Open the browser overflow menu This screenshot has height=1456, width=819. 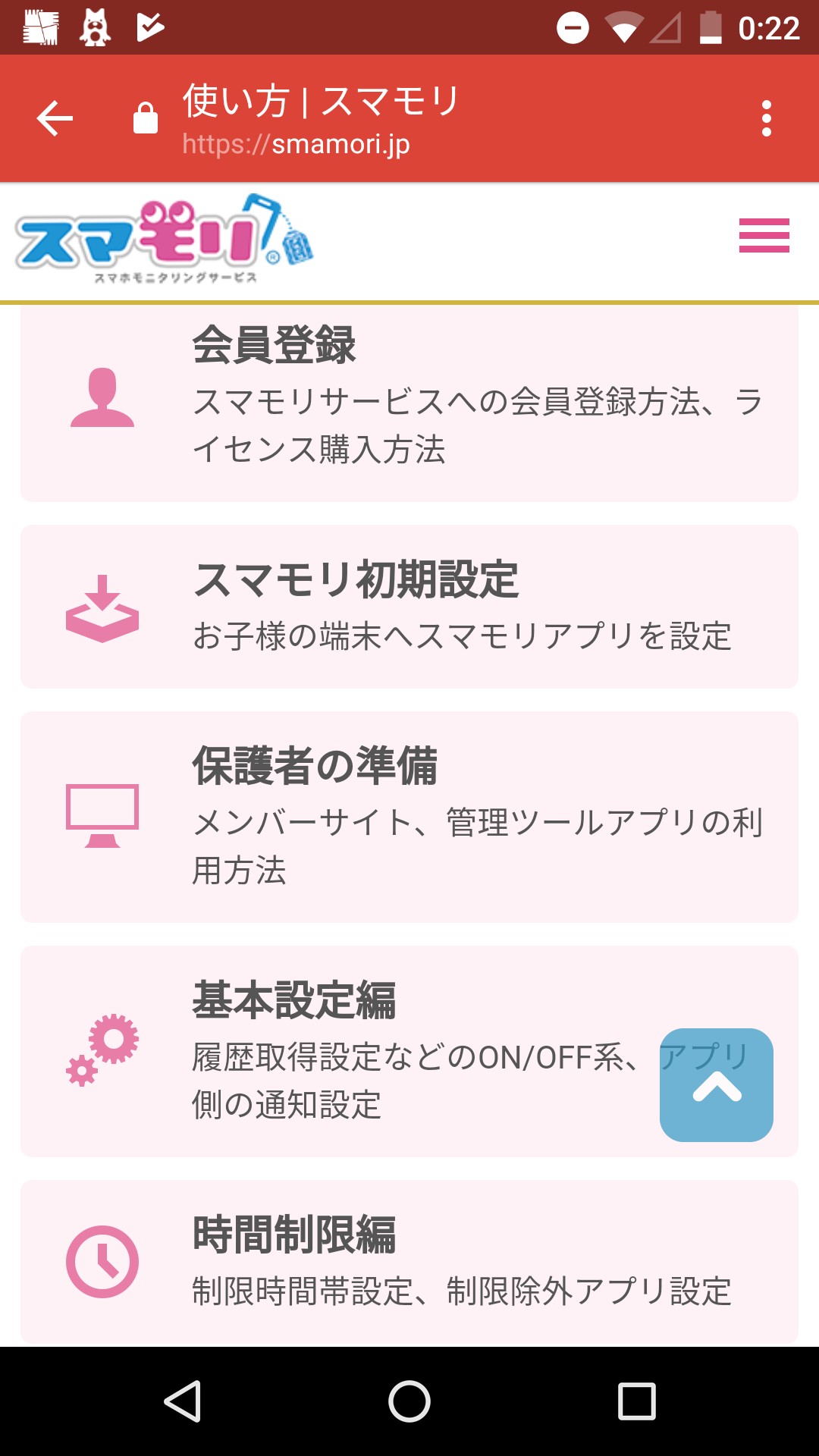(766, 118)
